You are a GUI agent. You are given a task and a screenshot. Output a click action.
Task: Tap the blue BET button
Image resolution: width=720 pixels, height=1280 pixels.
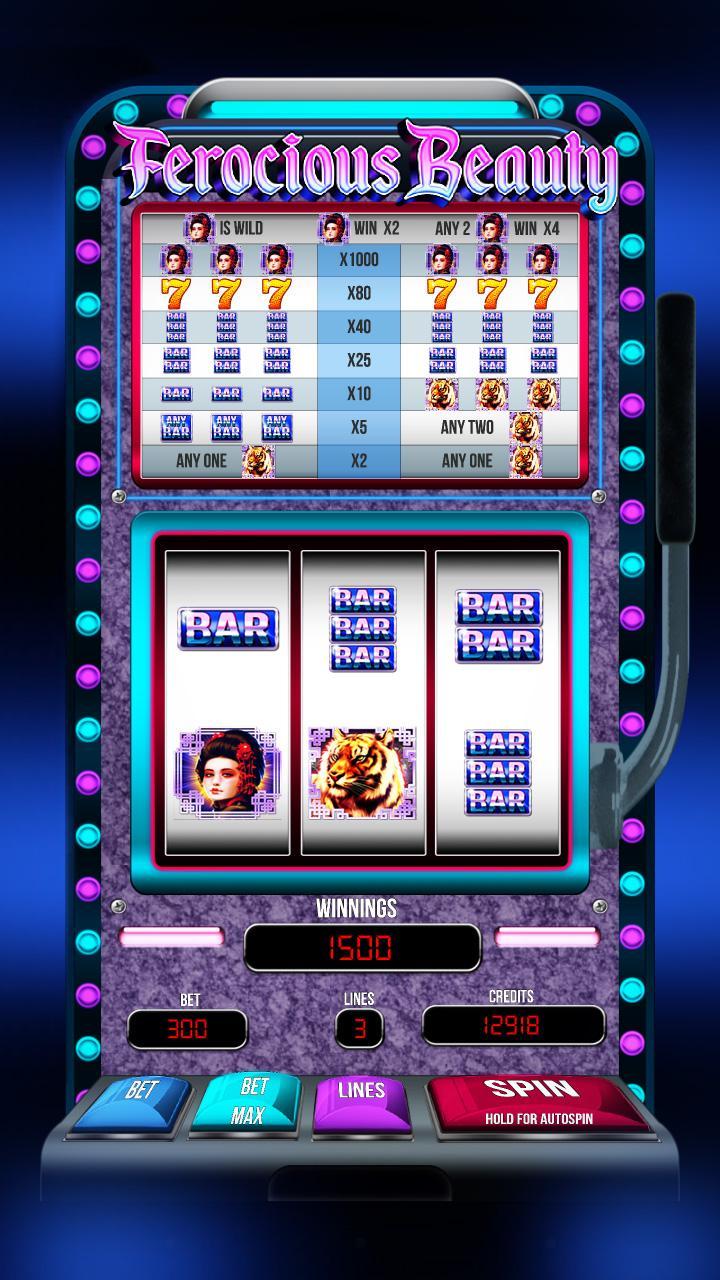pyautogui.click(x=135, y=1100)
